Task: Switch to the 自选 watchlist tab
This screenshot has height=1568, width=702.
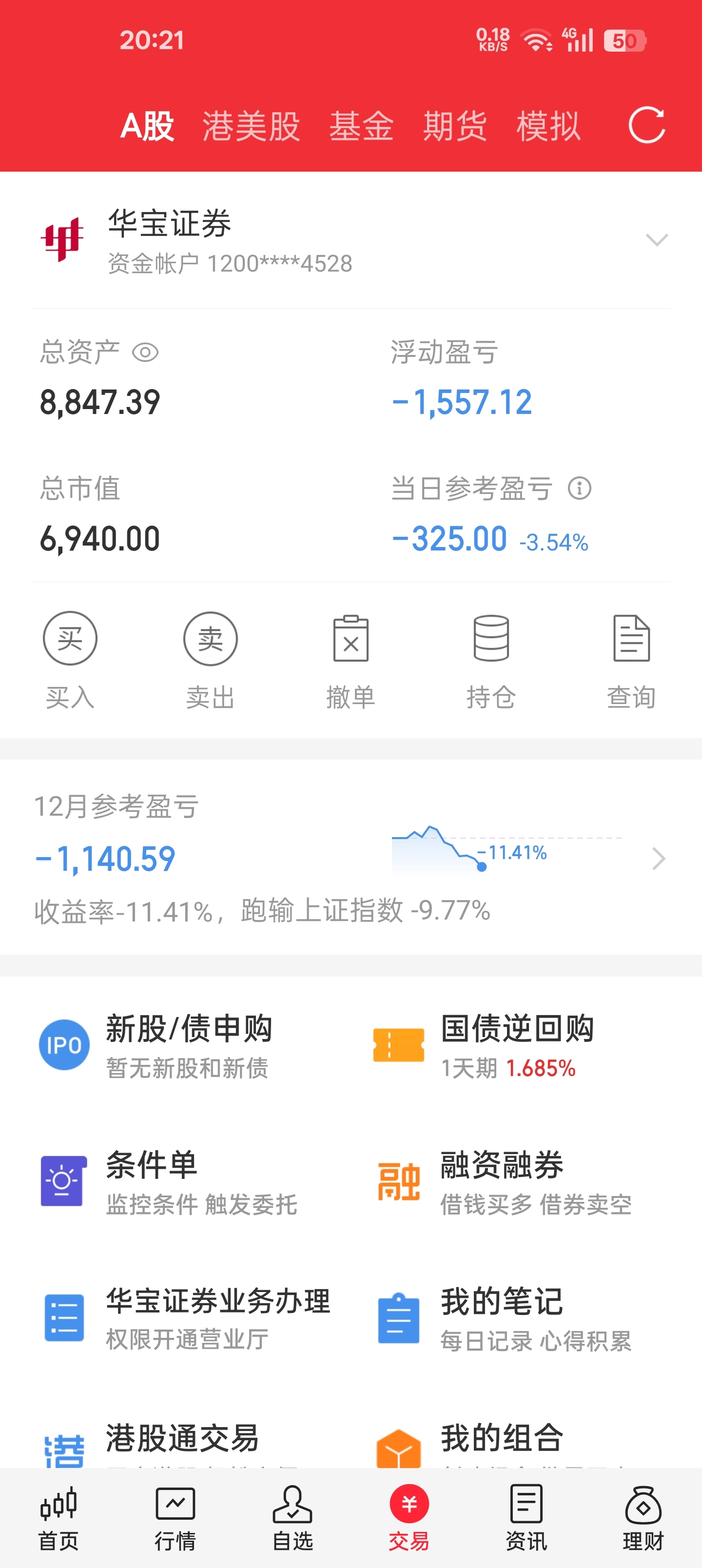Action: click(292, 1518)
